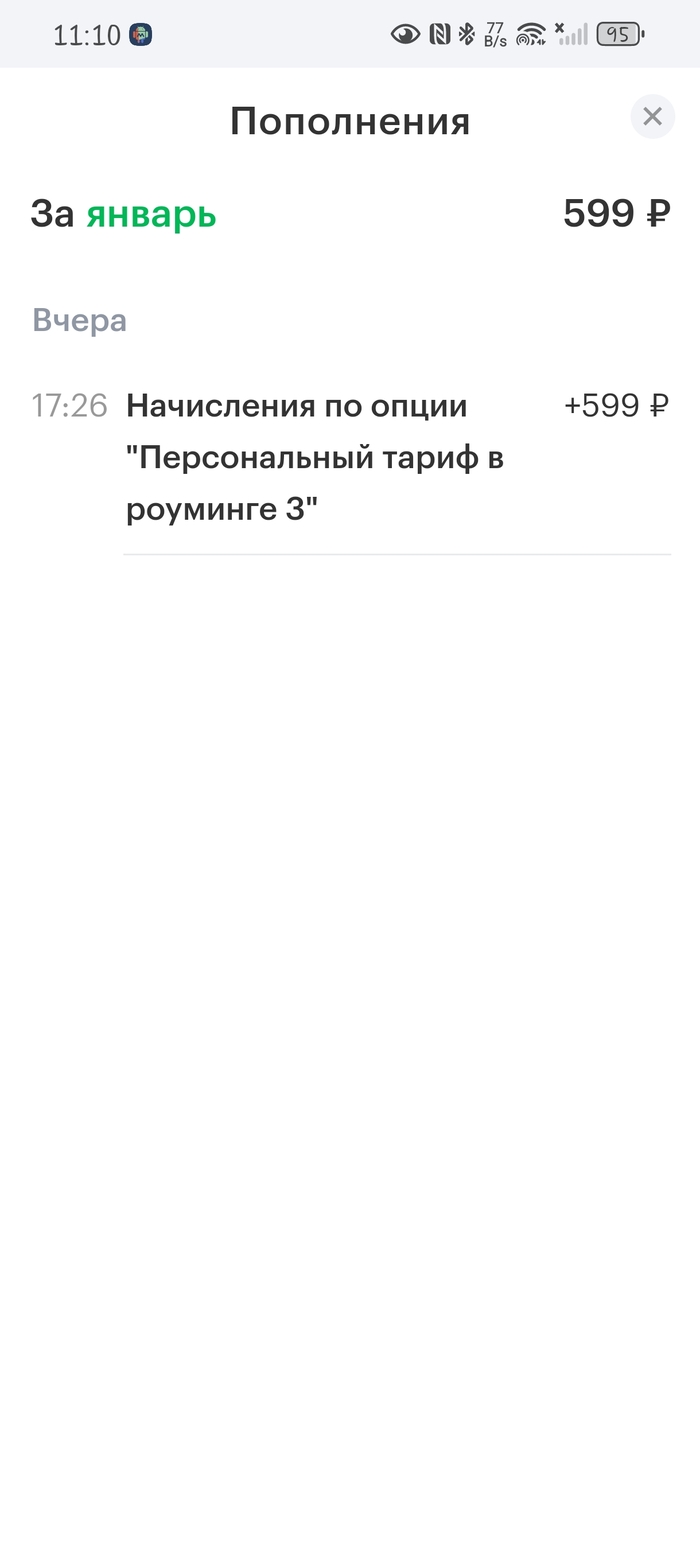This screenshot has height=1549, width=700.
Task: Change the month from январь
Action: [151, 214]
